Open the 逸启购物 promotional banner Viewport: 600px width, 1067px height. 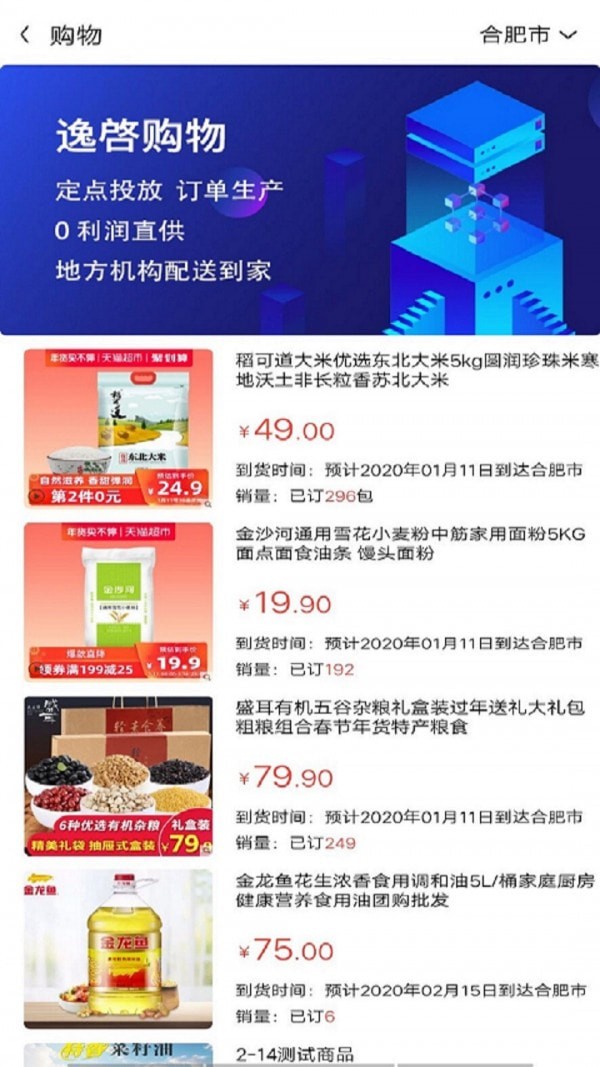point(300,200)
